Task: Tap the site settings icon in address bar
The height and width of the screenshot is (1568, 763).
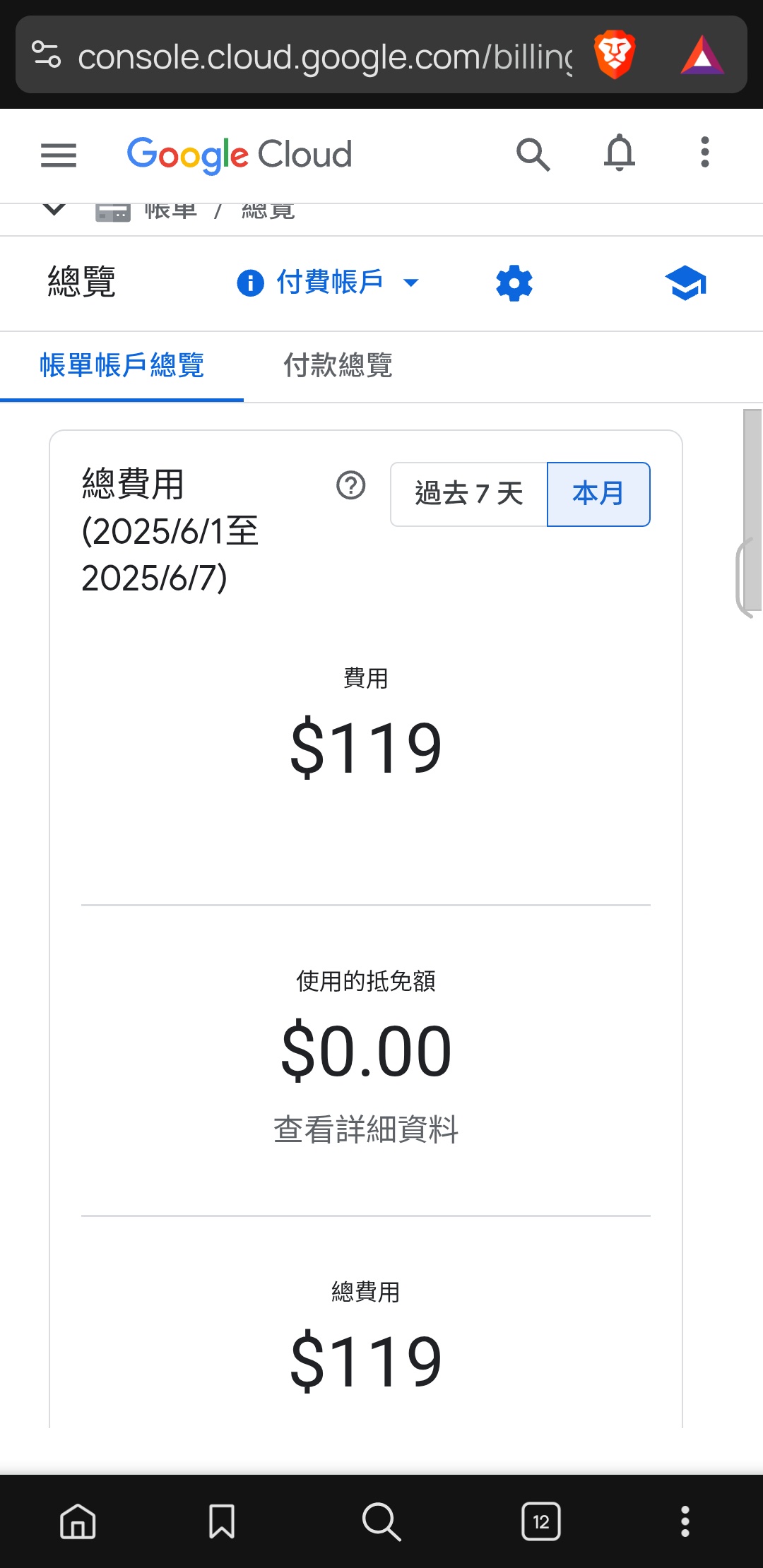Action: [47, 54]
